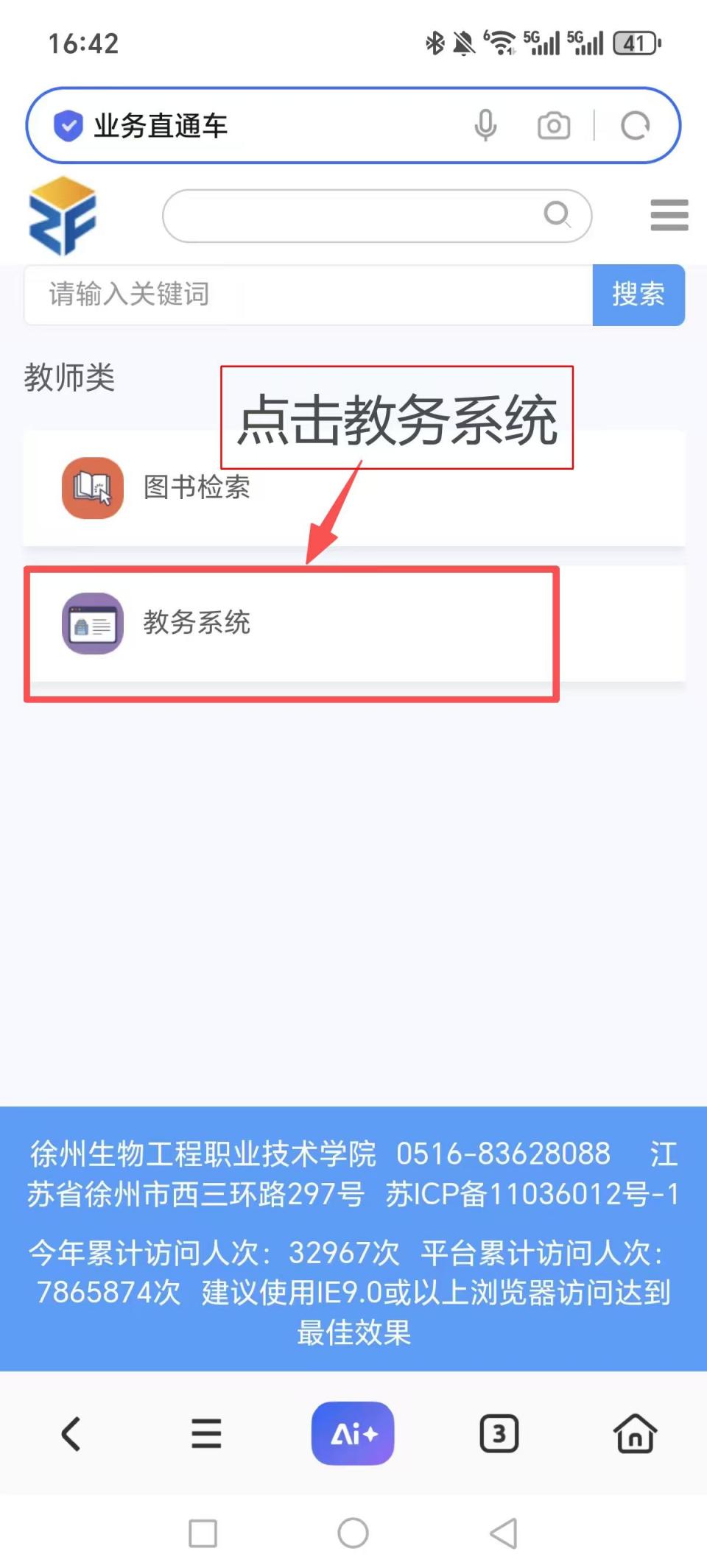Tap the 业务直通车 browser address bar
707x1568 pixels.
tap(265, 126)
